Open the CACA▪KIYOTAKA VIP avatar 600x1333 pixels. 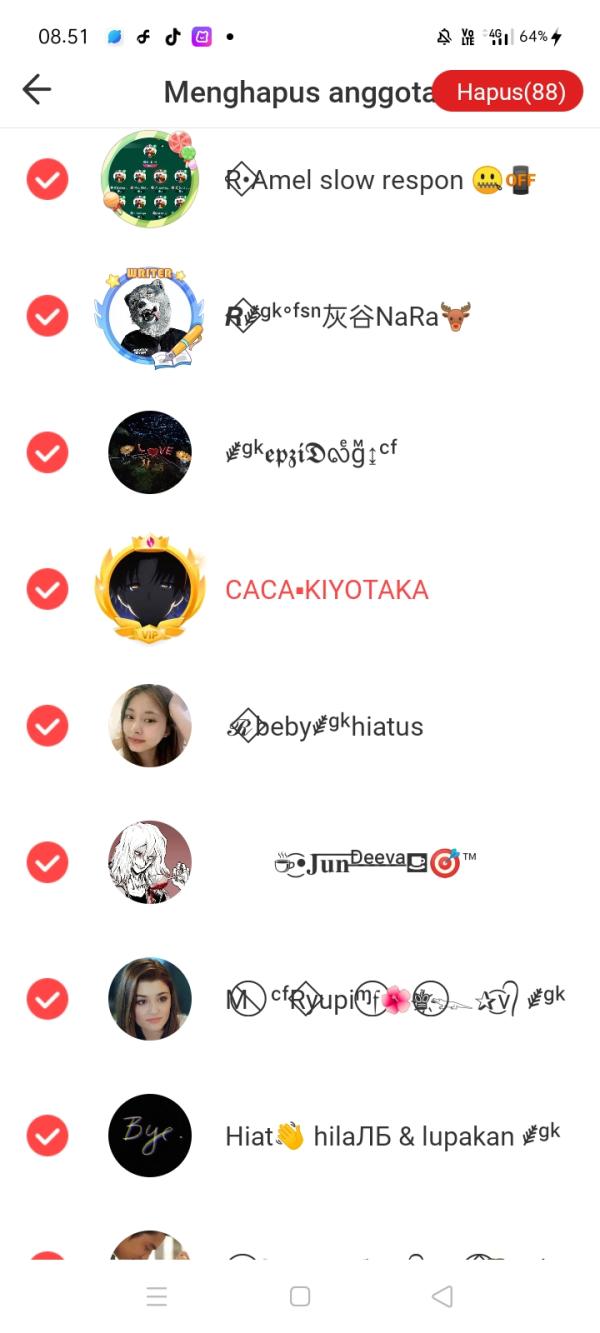(x=150, y=590)
